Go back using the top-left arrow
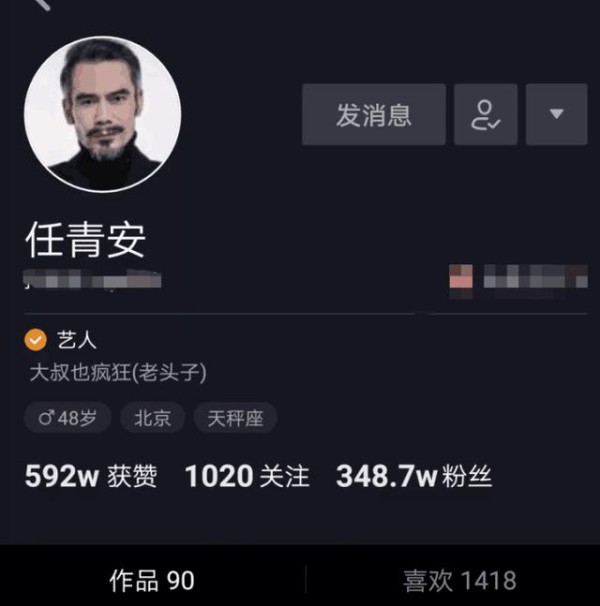This screenshot has width=600, height=606. coord(40,5)
